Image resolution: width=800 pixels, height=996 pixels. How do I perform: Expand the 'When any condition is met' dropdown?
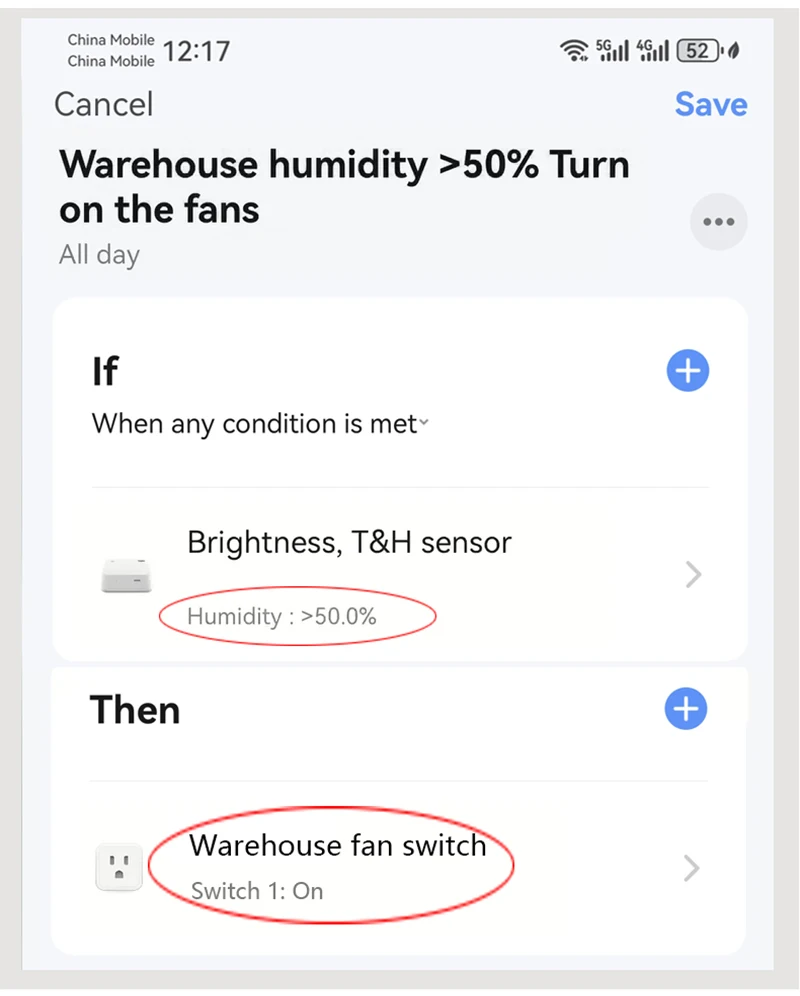click(260, 424)
